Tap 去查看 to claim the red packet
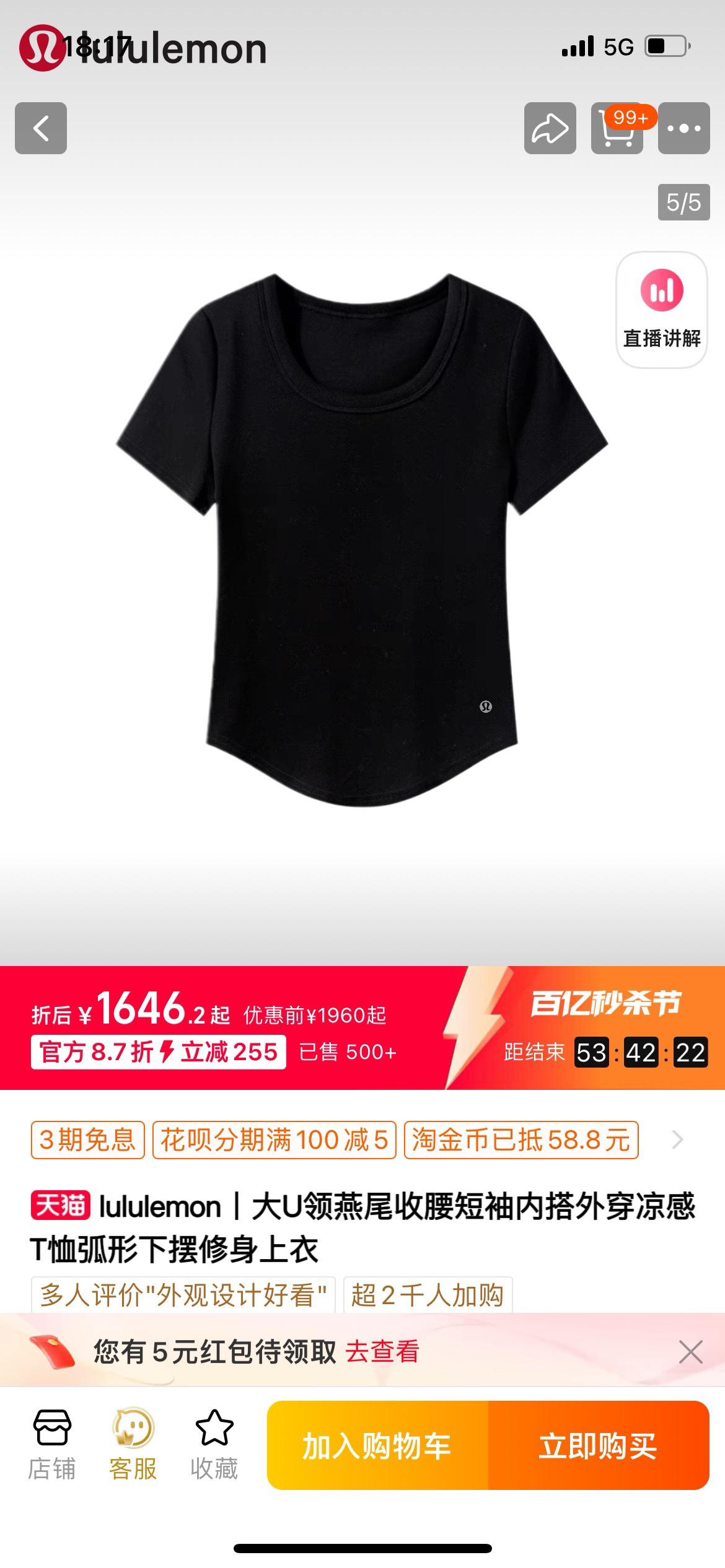This screenshot has height=1568, width=725. (382, 1351)
